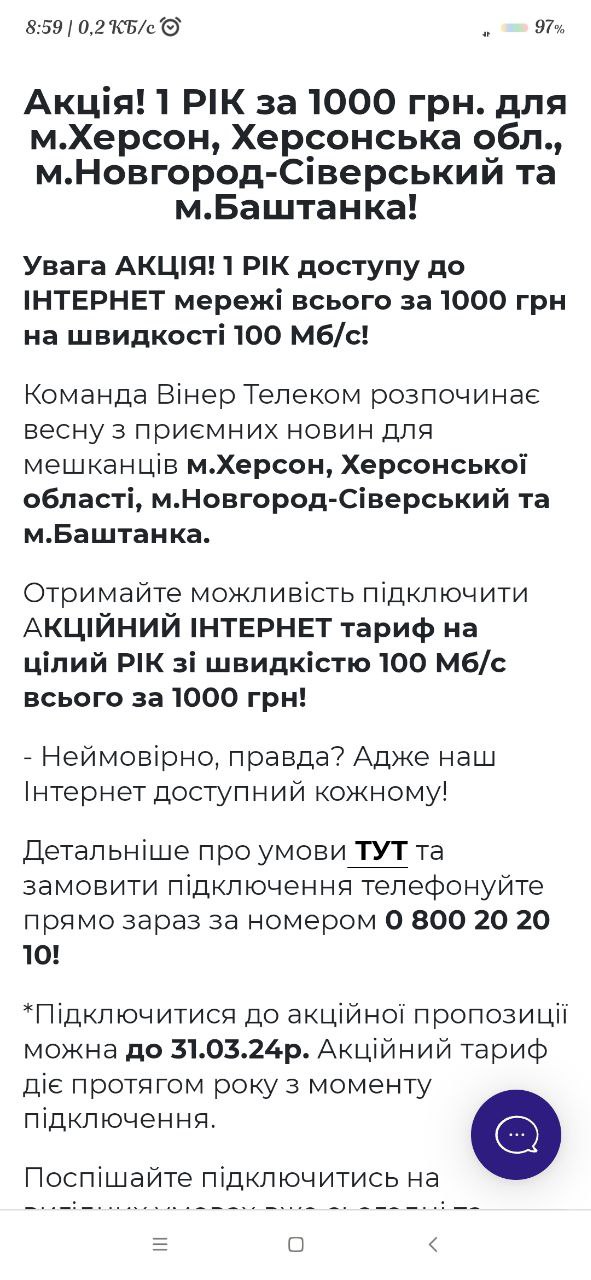The width and height of the screenshot is (591, 1280).
Task: Open the purple chat support bubble
Action: tap(516, 1135)
